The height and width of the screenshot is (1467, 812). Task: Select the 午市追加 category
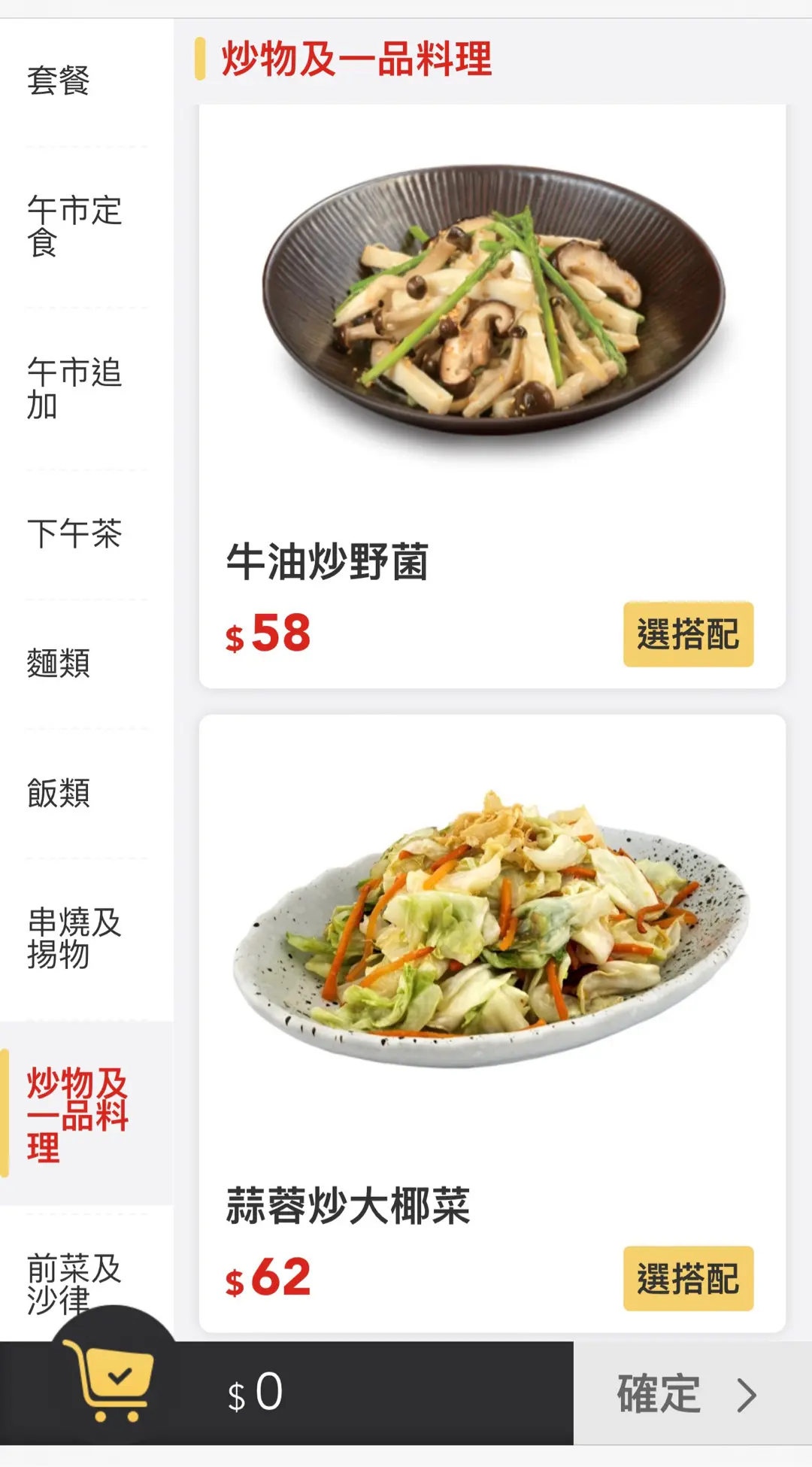74,388
